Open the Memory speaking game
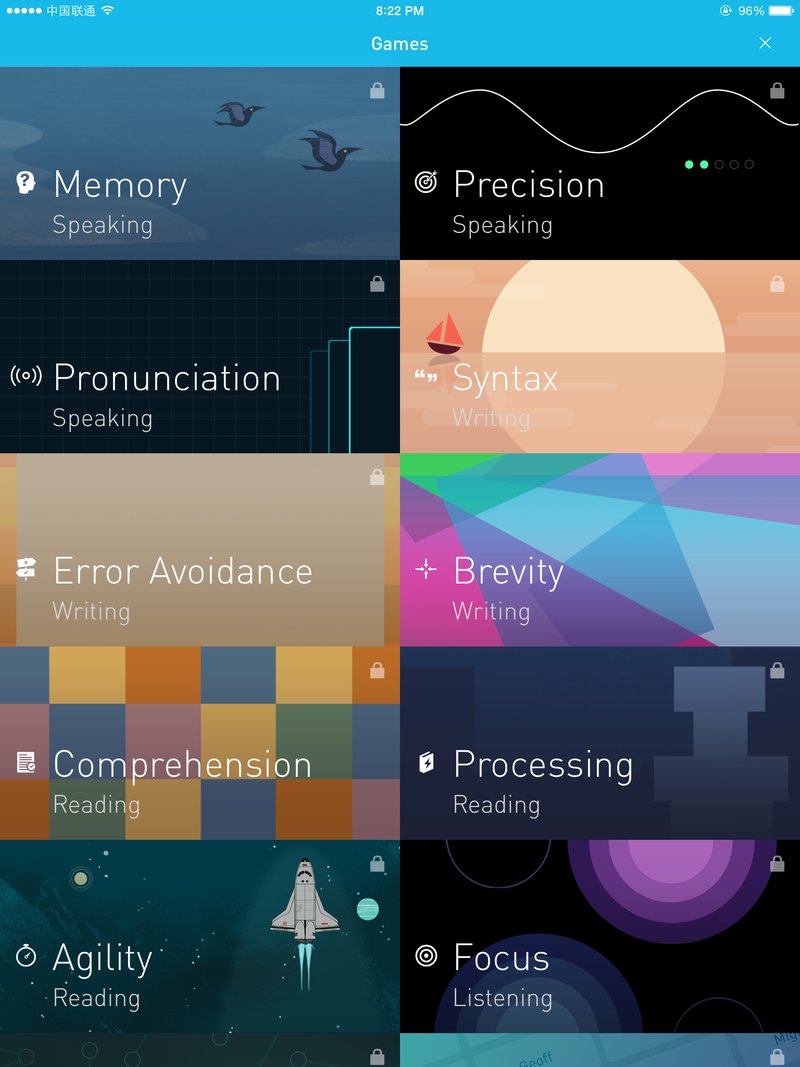The width and height of the screenshot is (800, 1067). [x=200, y=165]
